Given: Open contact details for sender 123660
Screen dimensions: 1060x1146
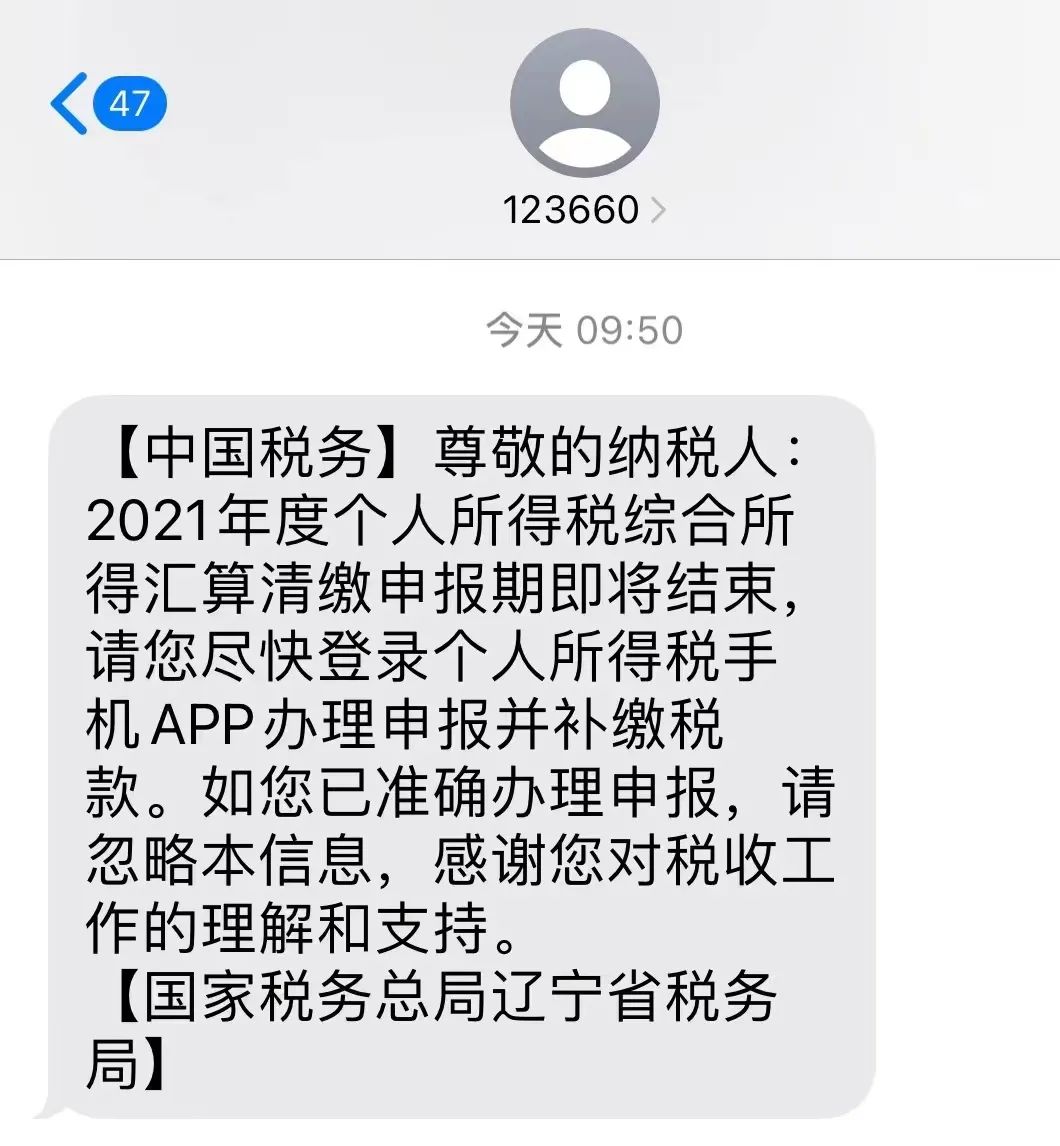Looking at the screenshot, I should (x=584, y=210).
